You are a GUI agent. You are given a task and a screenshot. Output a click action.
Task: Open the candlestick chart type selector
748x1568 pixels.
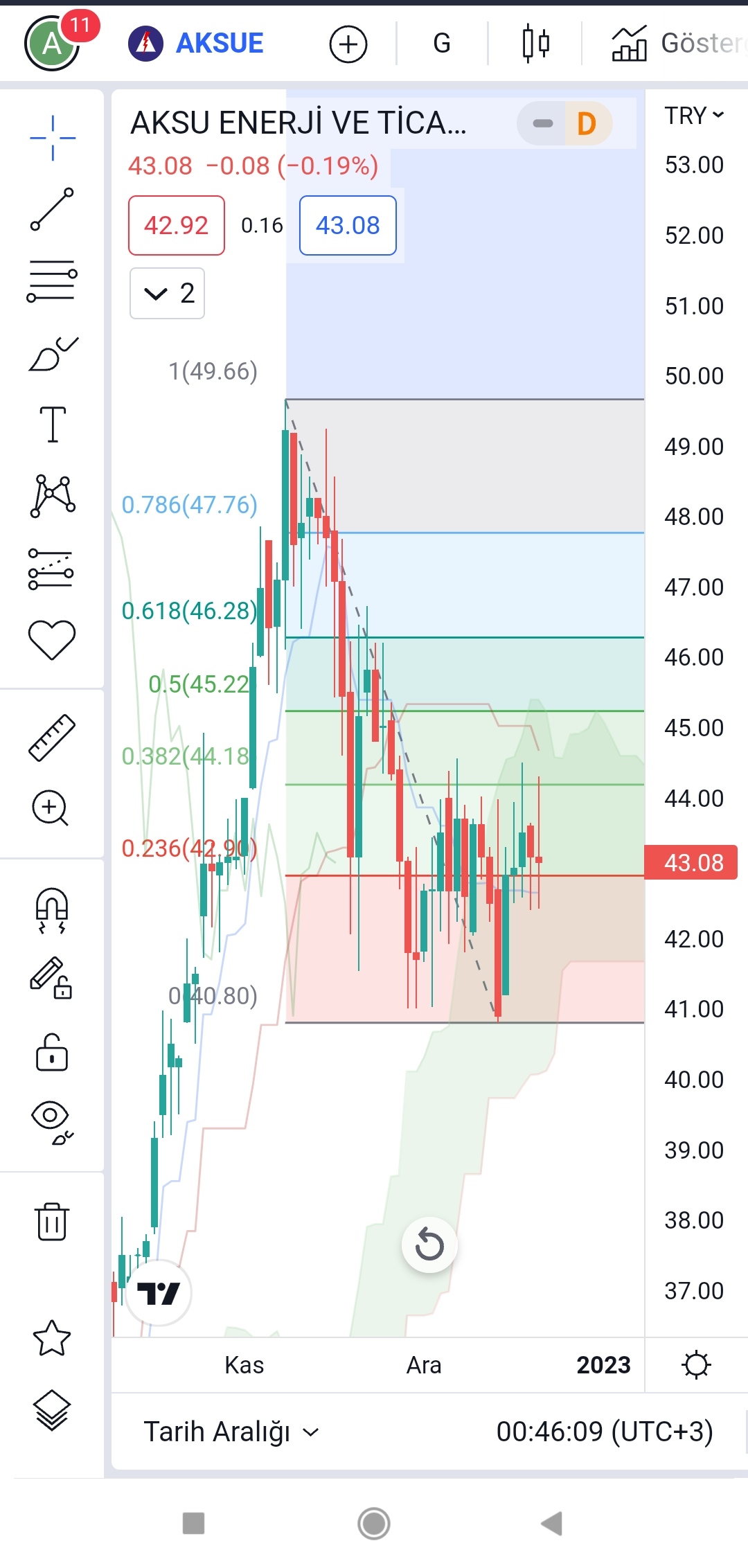(x=535, y=44)
